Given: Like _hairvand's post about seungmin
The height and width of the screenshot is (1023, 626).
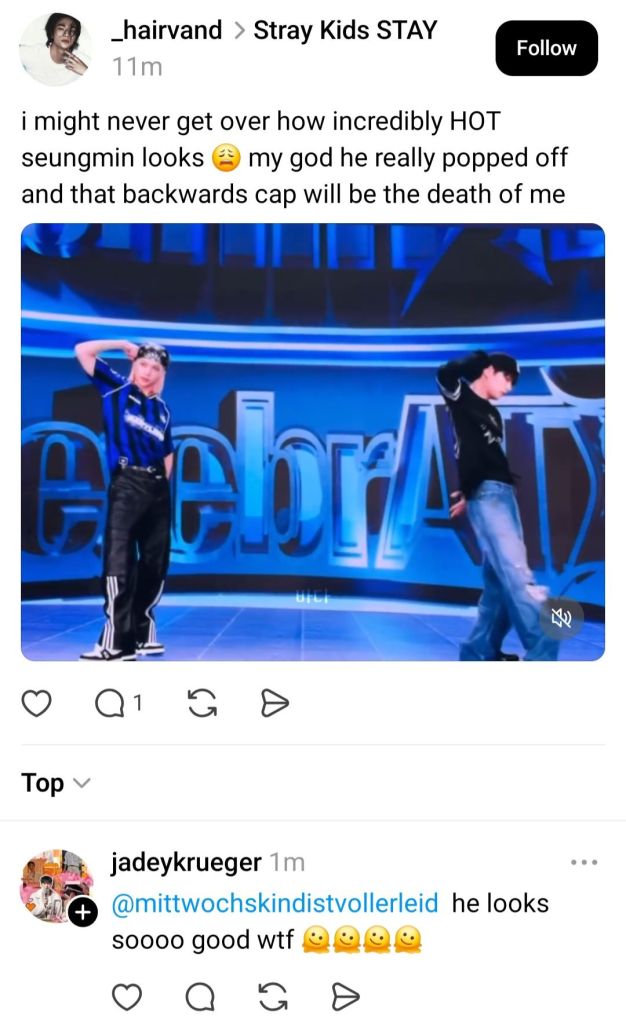Looking at the screenshot, I should [x=37, y=705].
